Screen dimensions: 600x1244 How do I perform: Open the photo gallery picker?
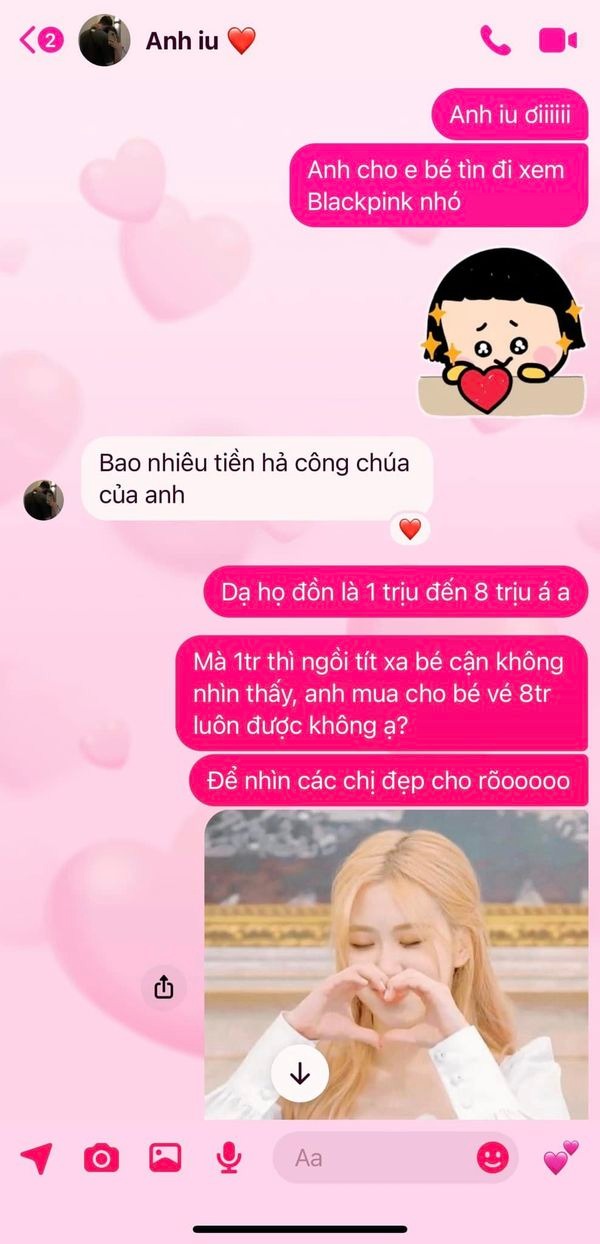pyautogui.click(x=165, y=1158)
